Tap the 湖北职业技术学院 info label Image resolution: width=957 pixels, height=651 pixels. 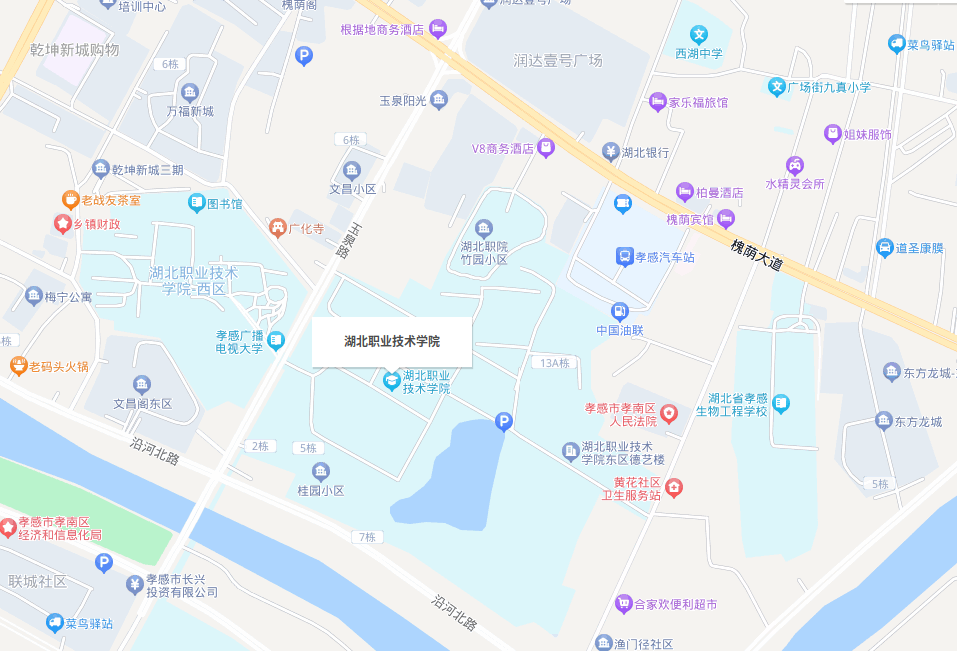[392, 342]
